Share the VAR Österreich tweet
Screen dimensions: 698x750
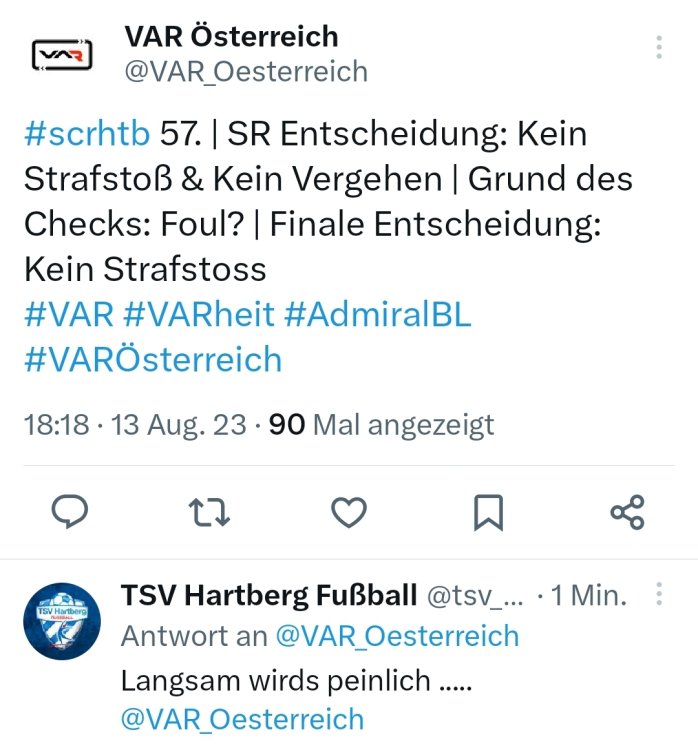click(x=627, y=513)
